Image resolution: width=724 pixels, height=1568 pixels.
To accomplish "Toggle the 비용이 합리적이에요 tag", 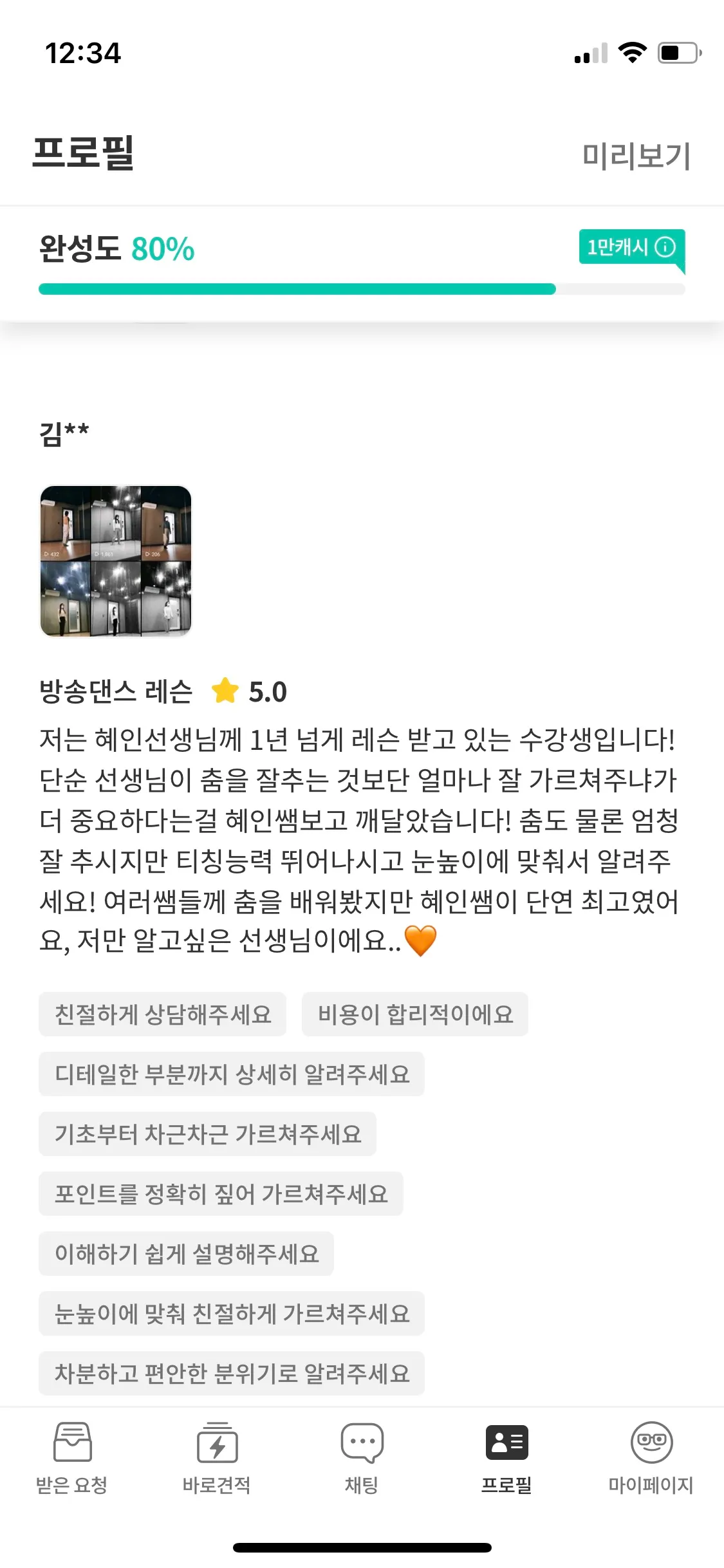I will click(x=415, y=1014).
